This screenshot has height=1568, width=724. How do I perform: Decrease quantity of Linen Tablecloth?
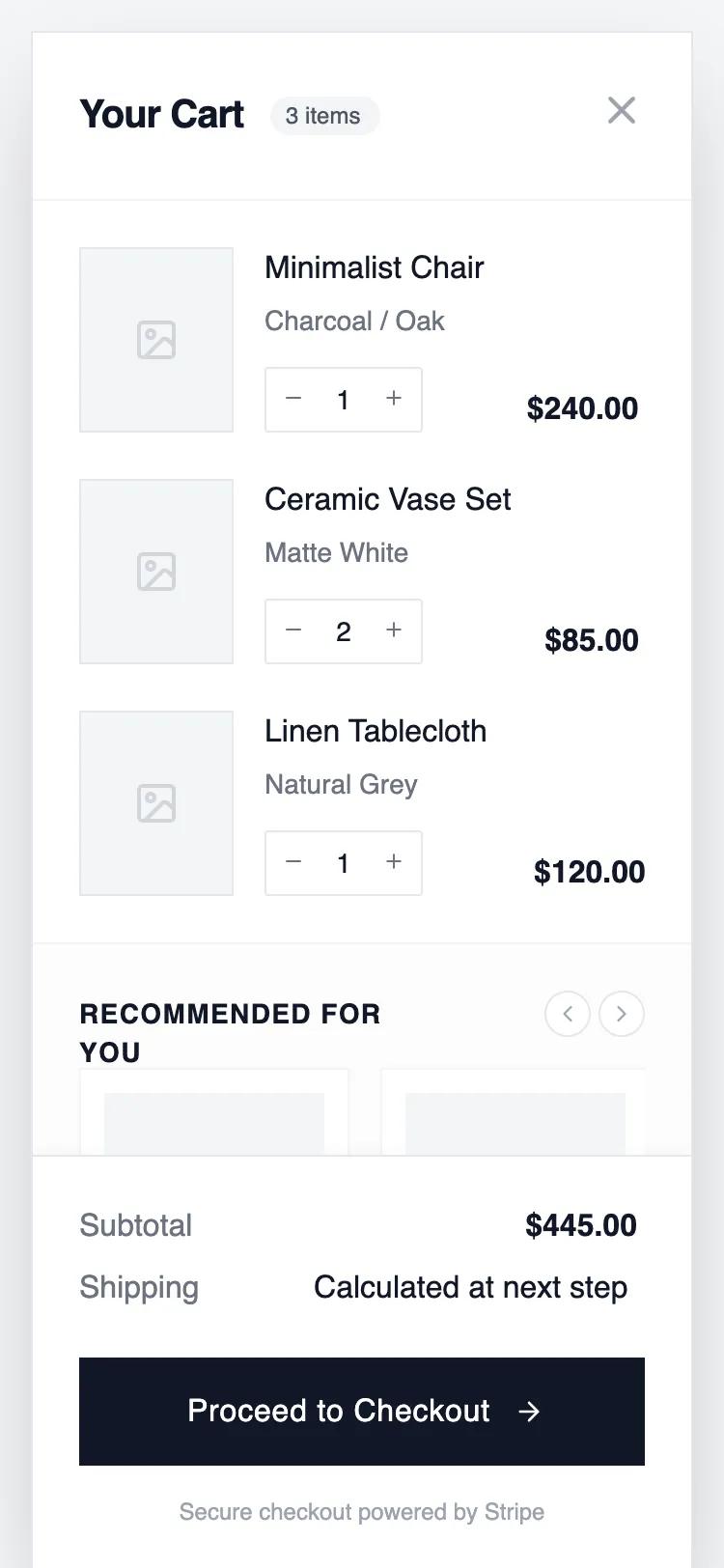click(x=292, y=862)
